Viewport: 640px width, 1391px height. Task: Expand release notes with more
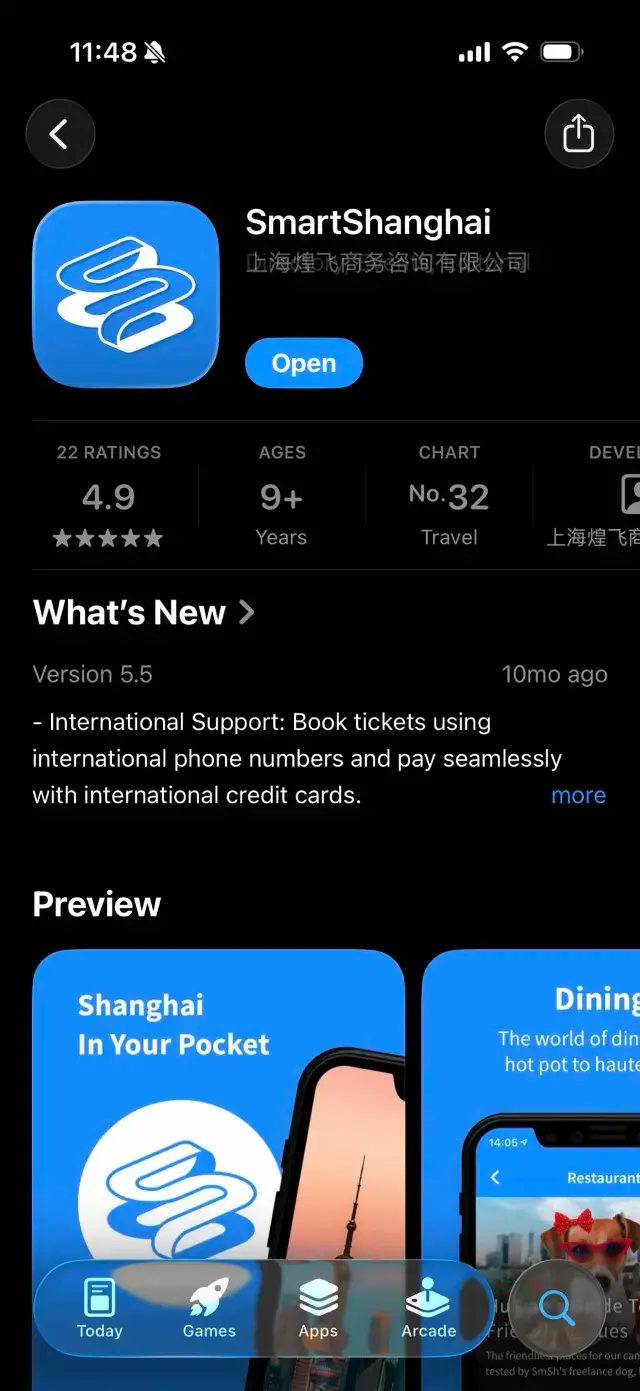(579, 795)
